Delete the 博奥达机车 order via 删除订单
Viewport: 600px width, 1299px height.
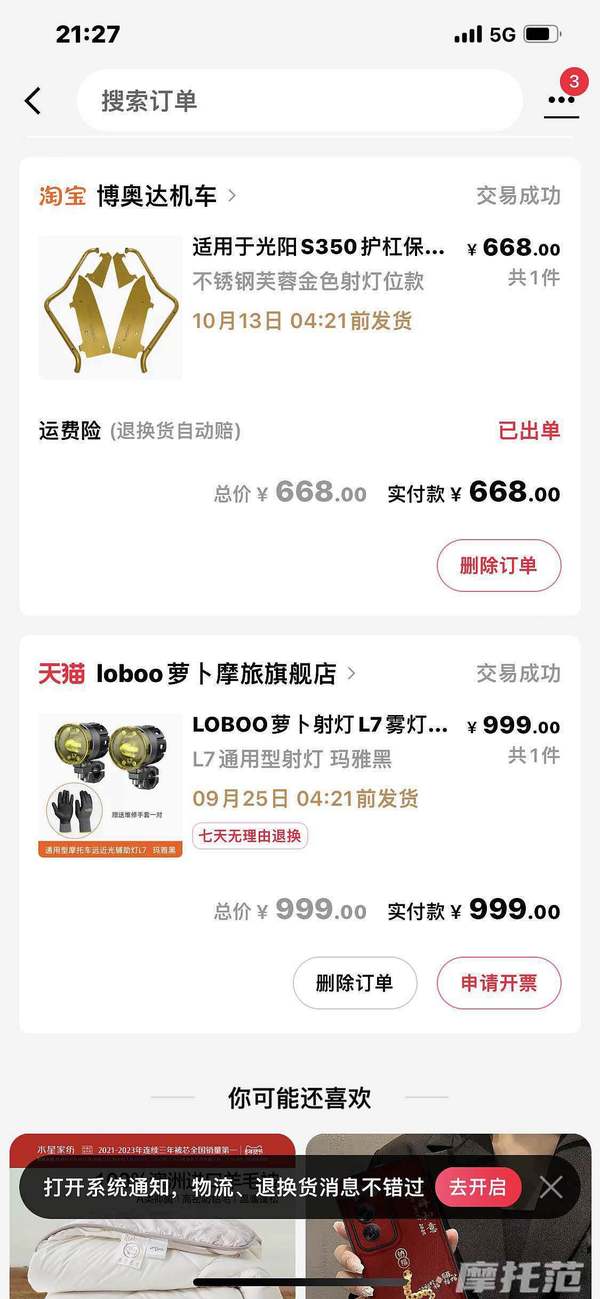[499, 566]
